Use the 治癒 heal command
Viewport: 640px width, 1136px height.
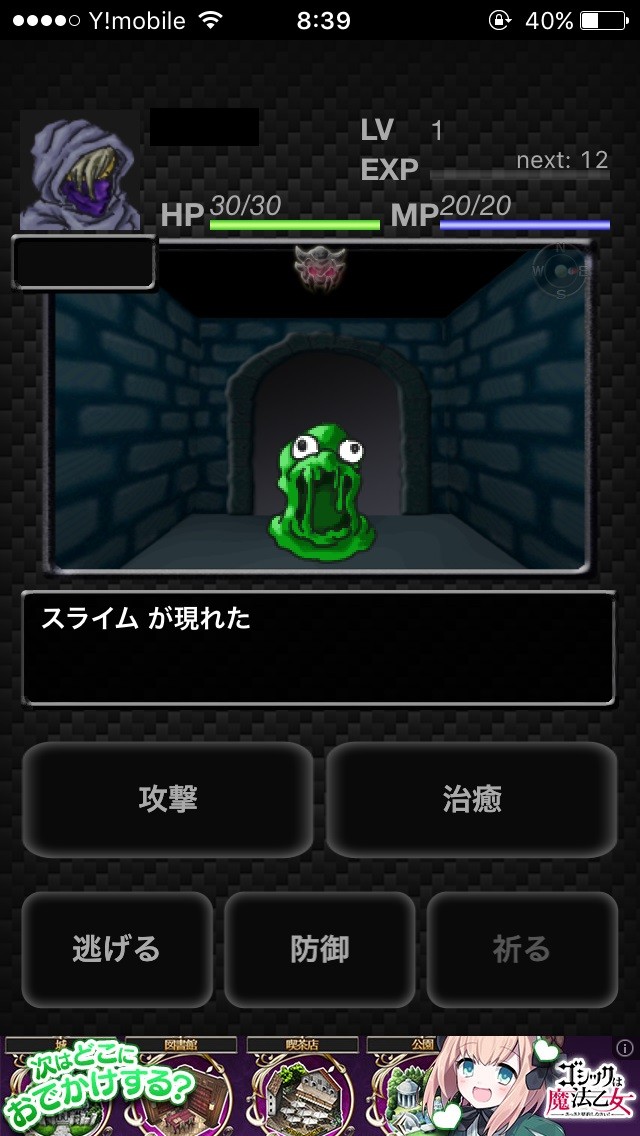point(472,799)
